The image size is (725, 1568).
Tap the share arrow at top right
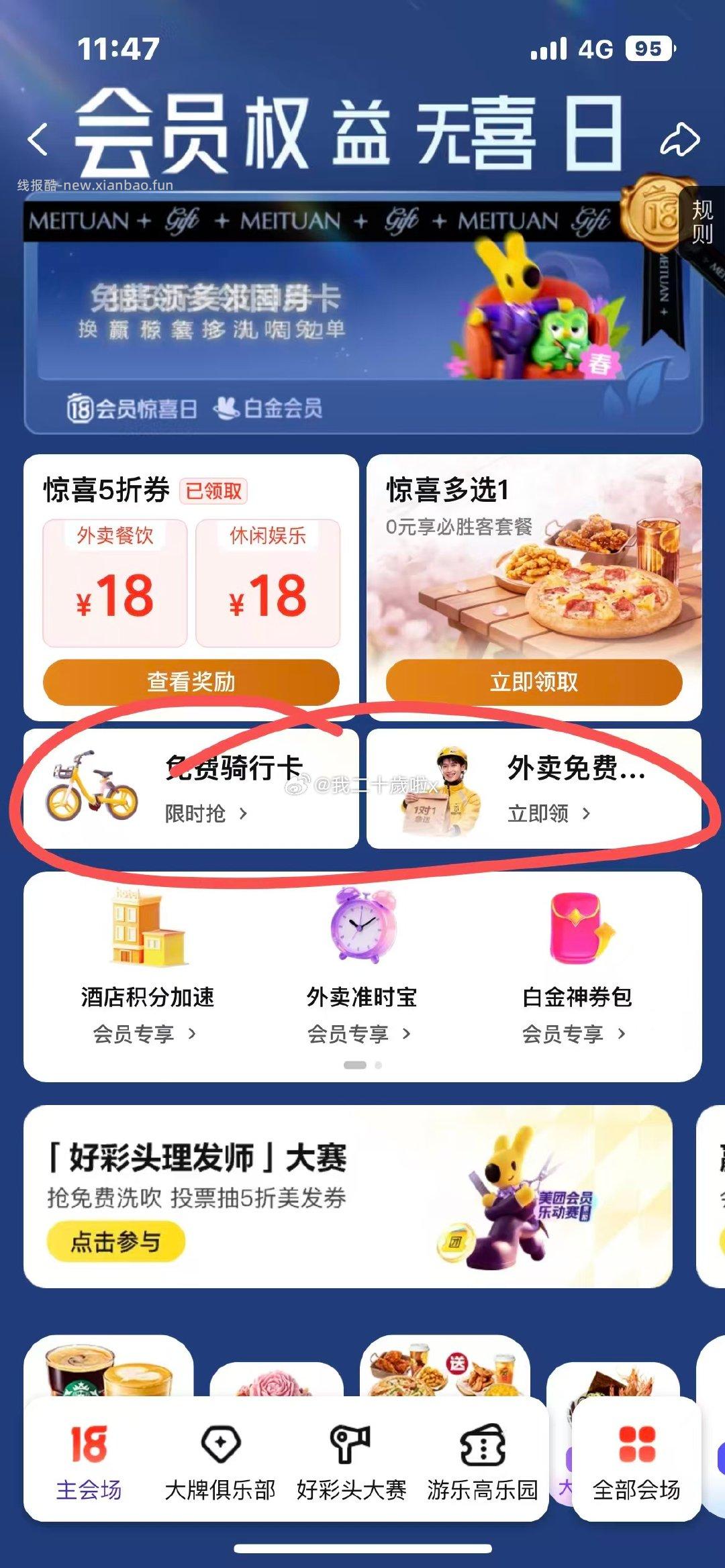(x=680, y=140)
